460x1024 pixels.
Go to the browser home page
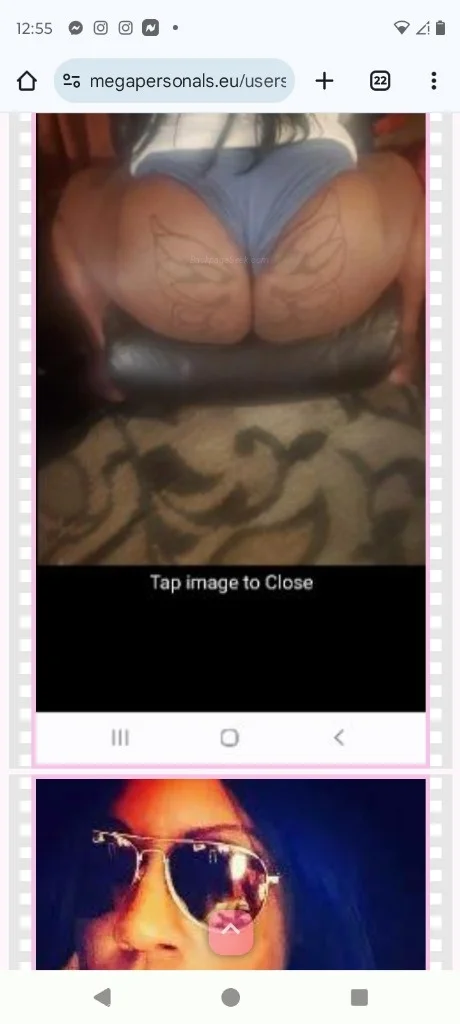27,81
